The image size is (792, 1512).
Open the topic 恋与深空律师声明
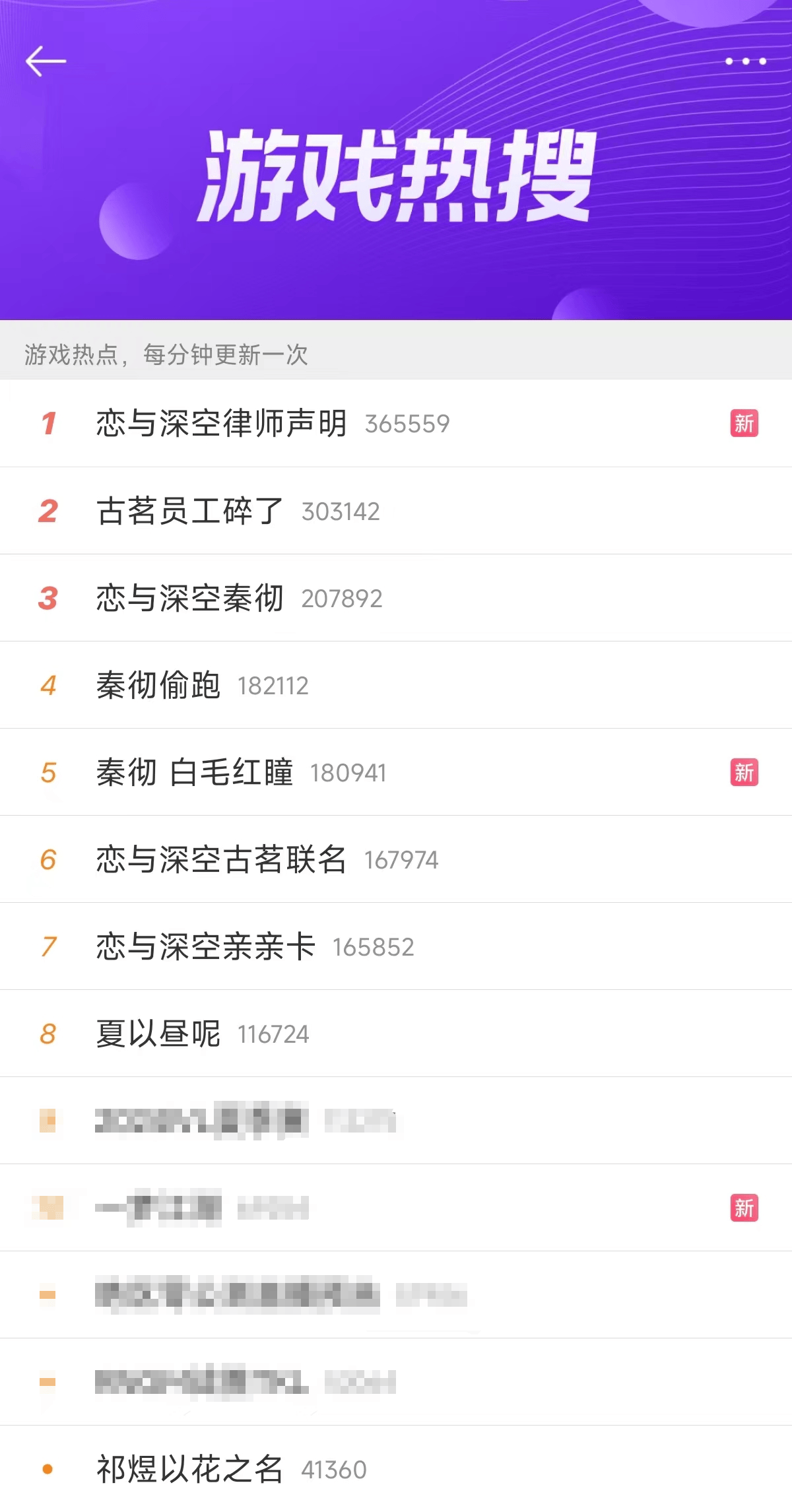coord(396,423)
